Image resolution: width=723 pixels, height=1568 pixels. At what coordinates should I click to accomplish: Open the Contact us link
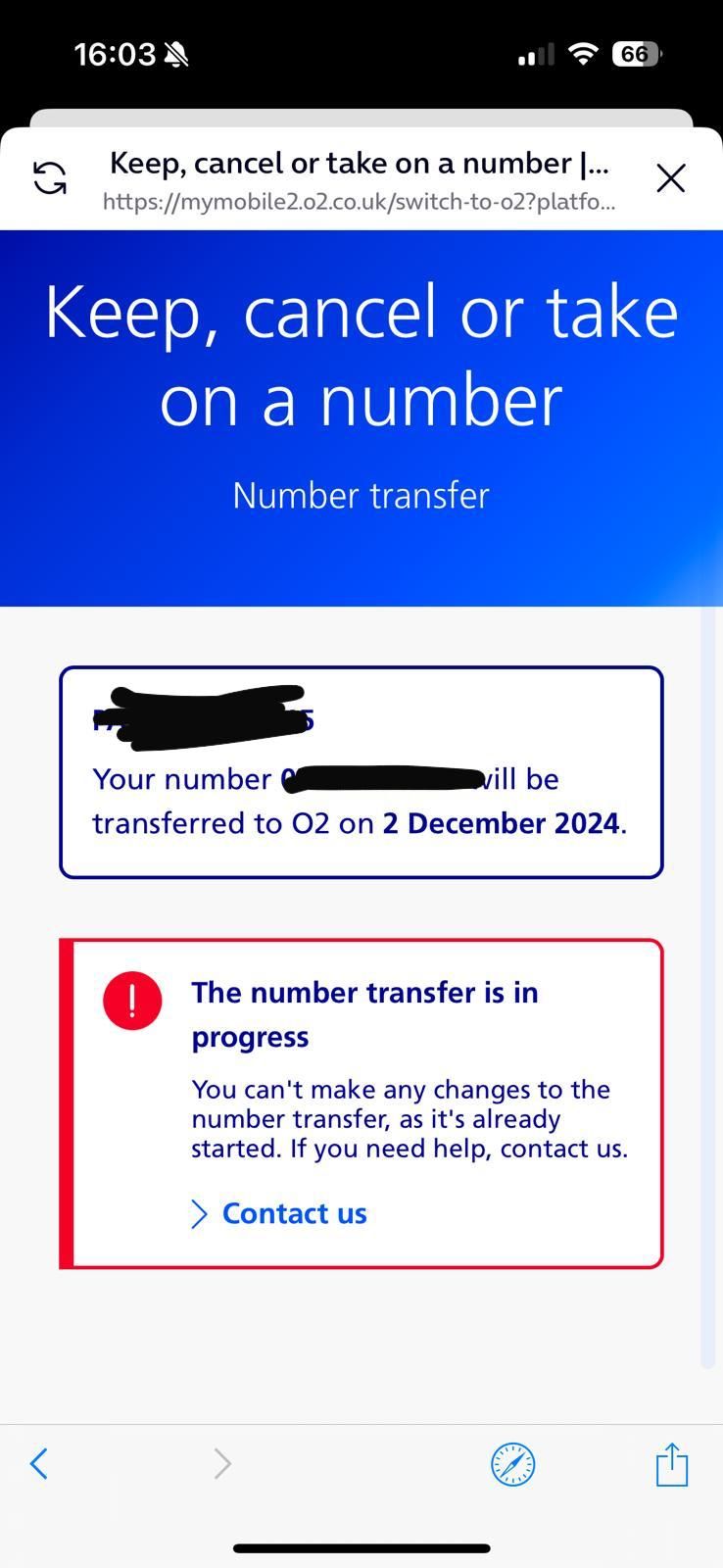coord(279,1213)
